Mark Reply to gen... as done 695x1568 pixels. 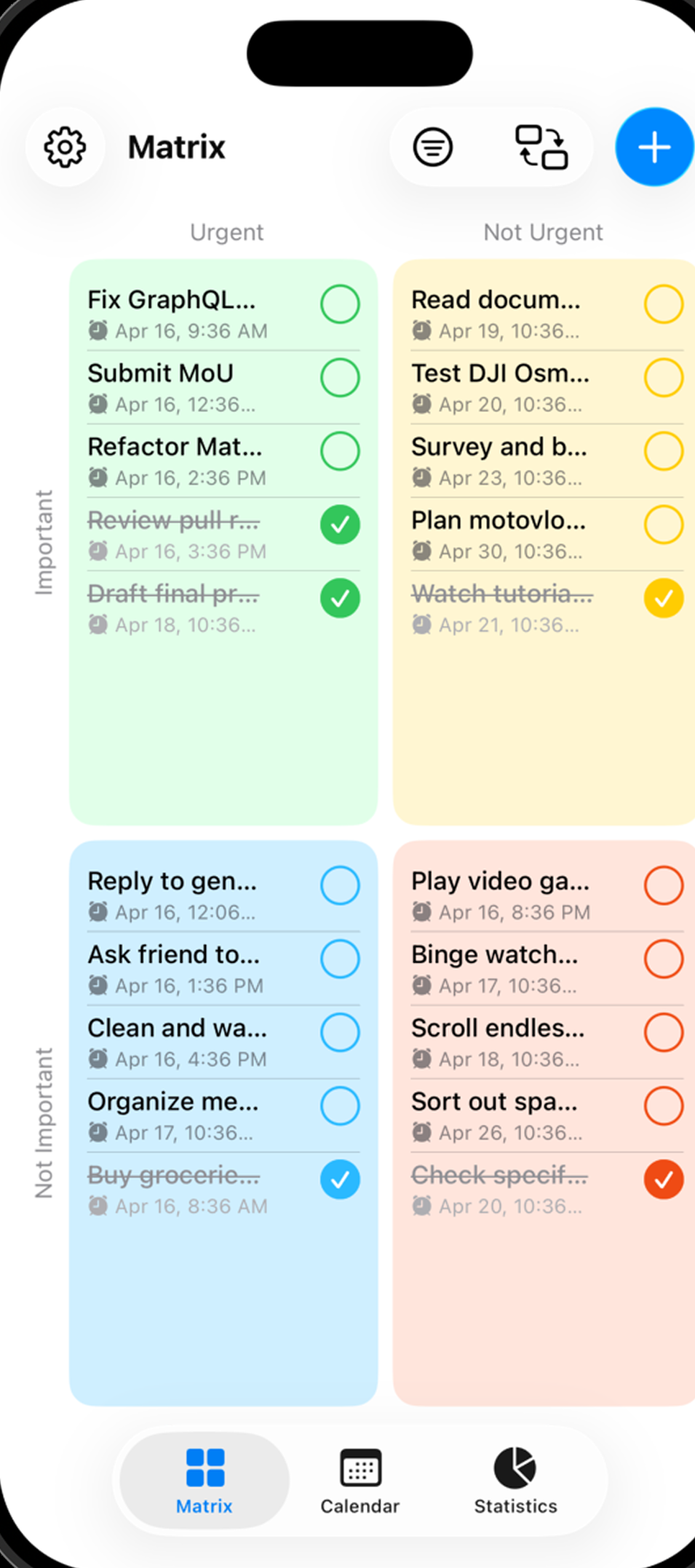[x=340, y=886]
